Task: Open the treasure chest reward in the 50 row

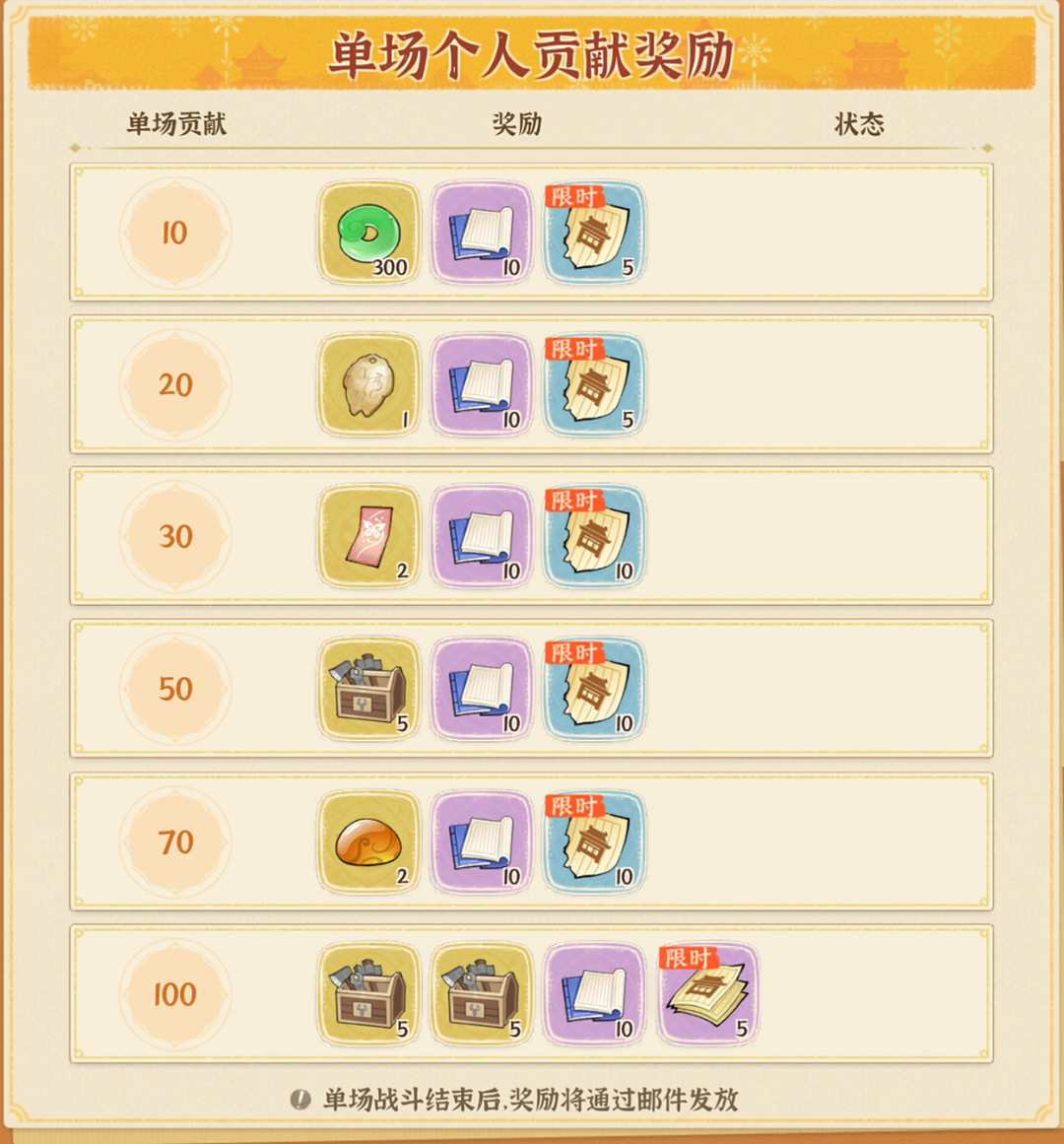Action: [x=367, y=689]
